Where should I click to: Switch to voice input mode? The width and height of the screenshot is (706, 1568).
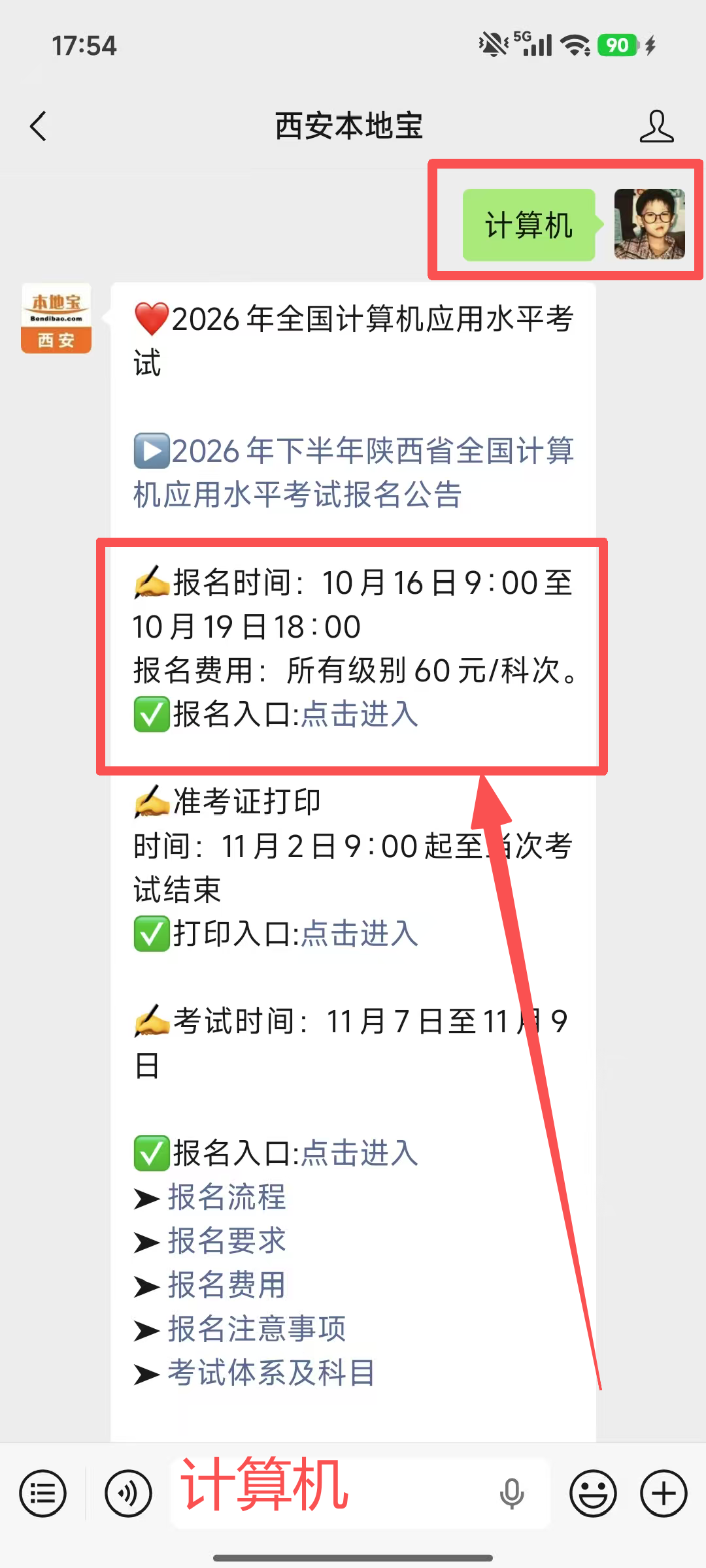[129, 1494]
